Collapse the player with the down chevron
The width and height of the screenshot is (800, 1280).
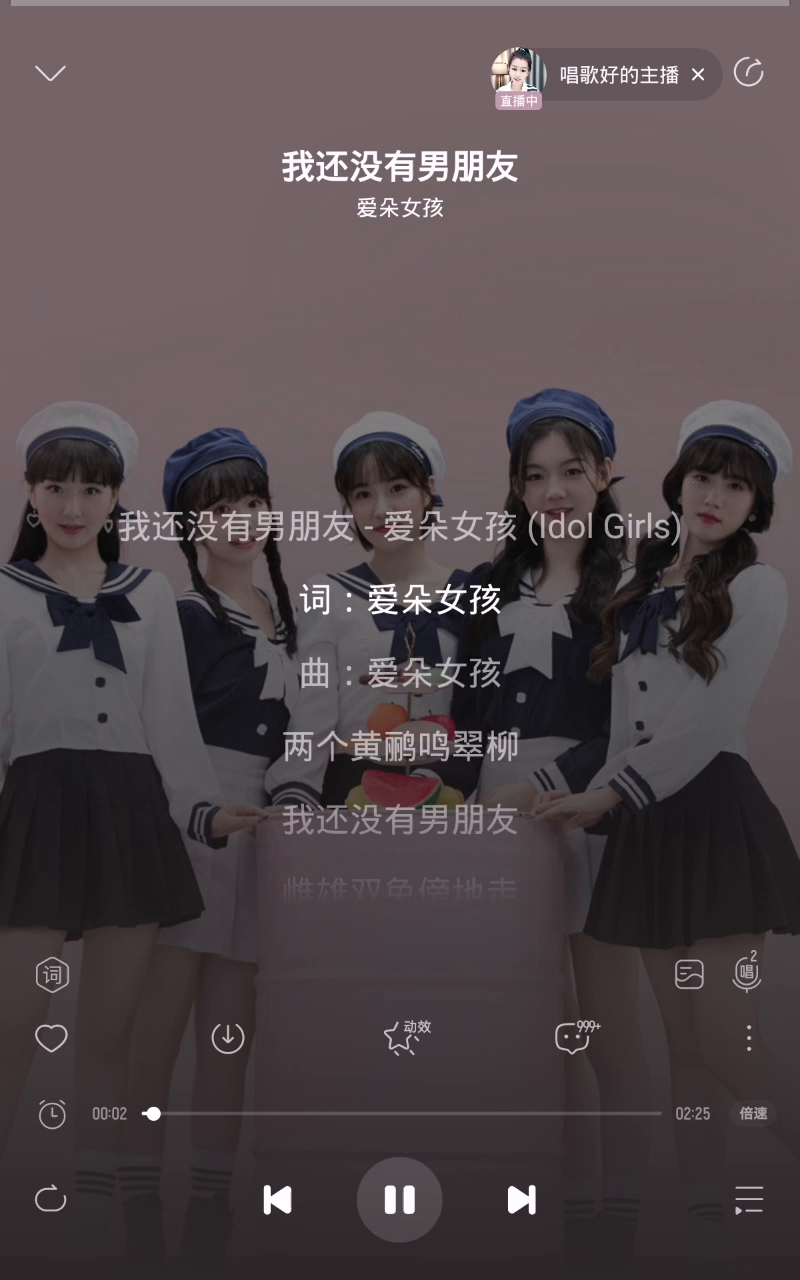pos(50,73)
